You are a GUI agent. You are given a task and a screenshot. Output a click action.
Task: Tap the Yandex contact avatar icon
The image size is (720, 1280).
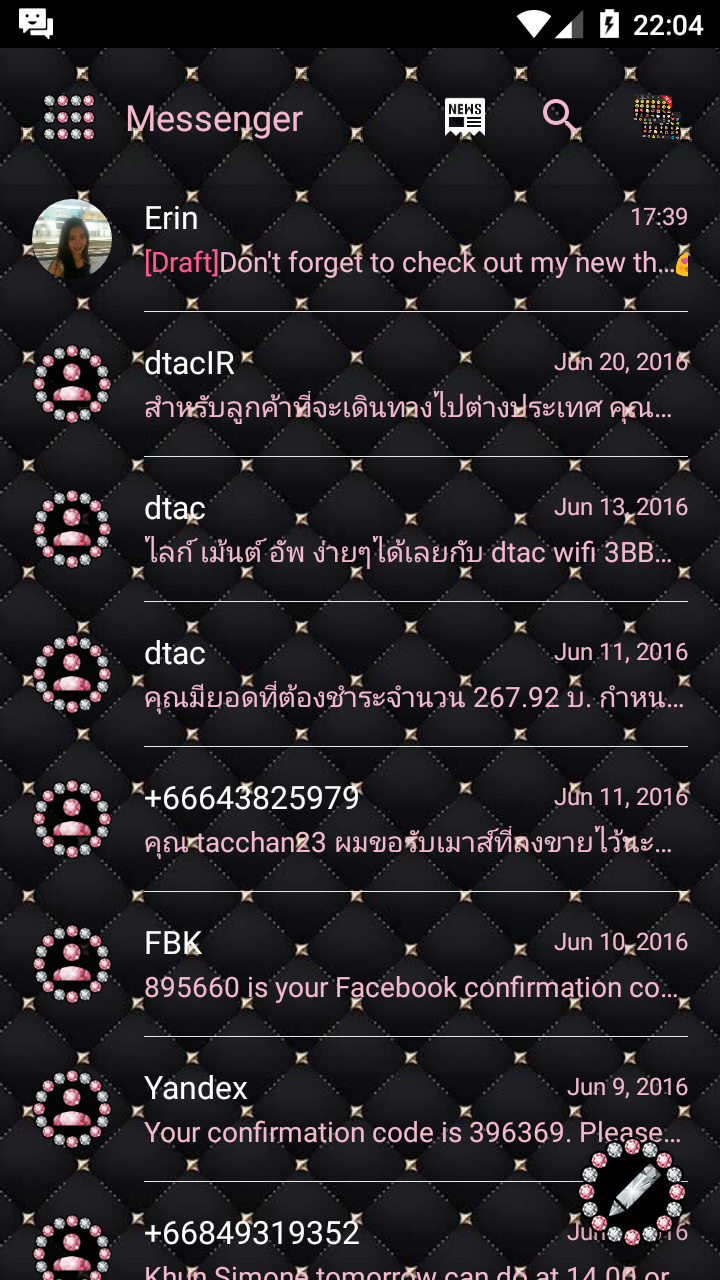coord(71,1107)
